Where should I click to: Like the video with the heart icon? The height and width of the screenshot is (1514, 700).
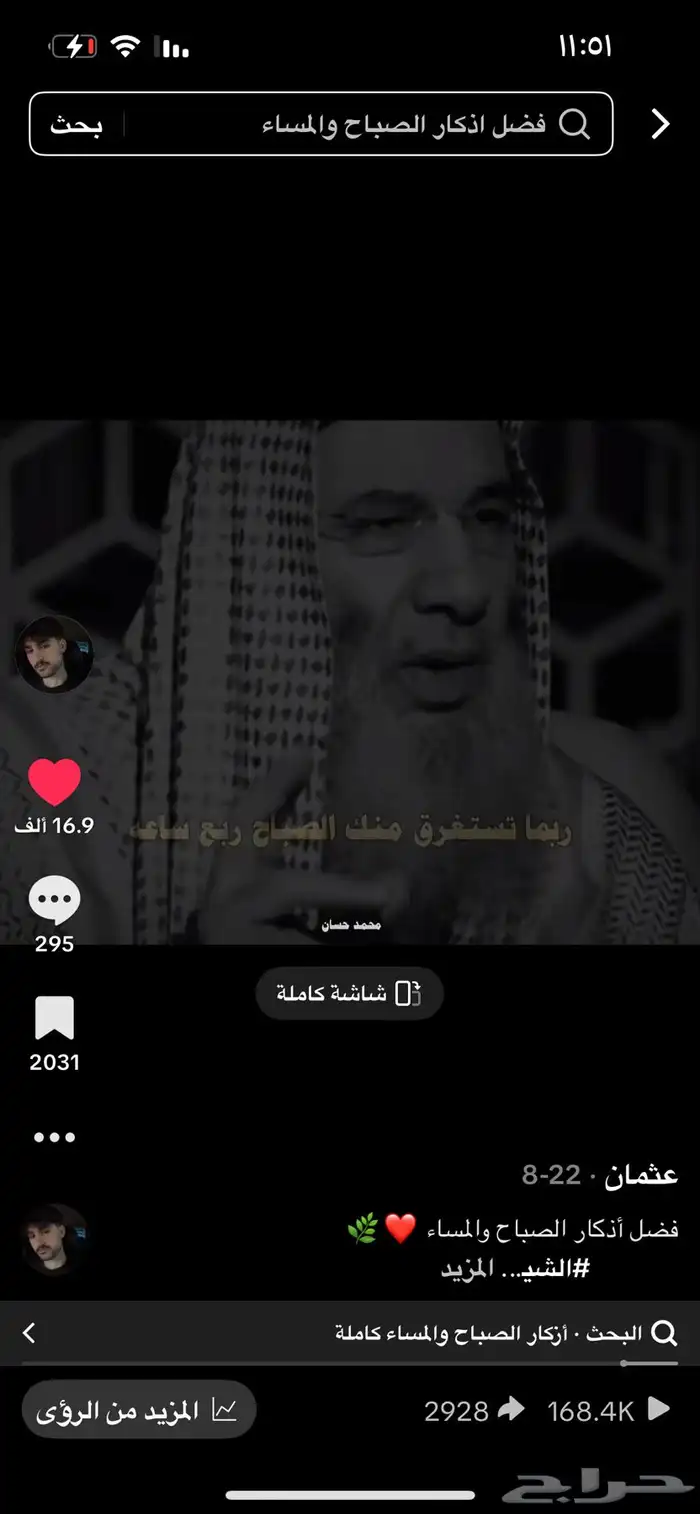pyautogui.click(x=54, y=782)
